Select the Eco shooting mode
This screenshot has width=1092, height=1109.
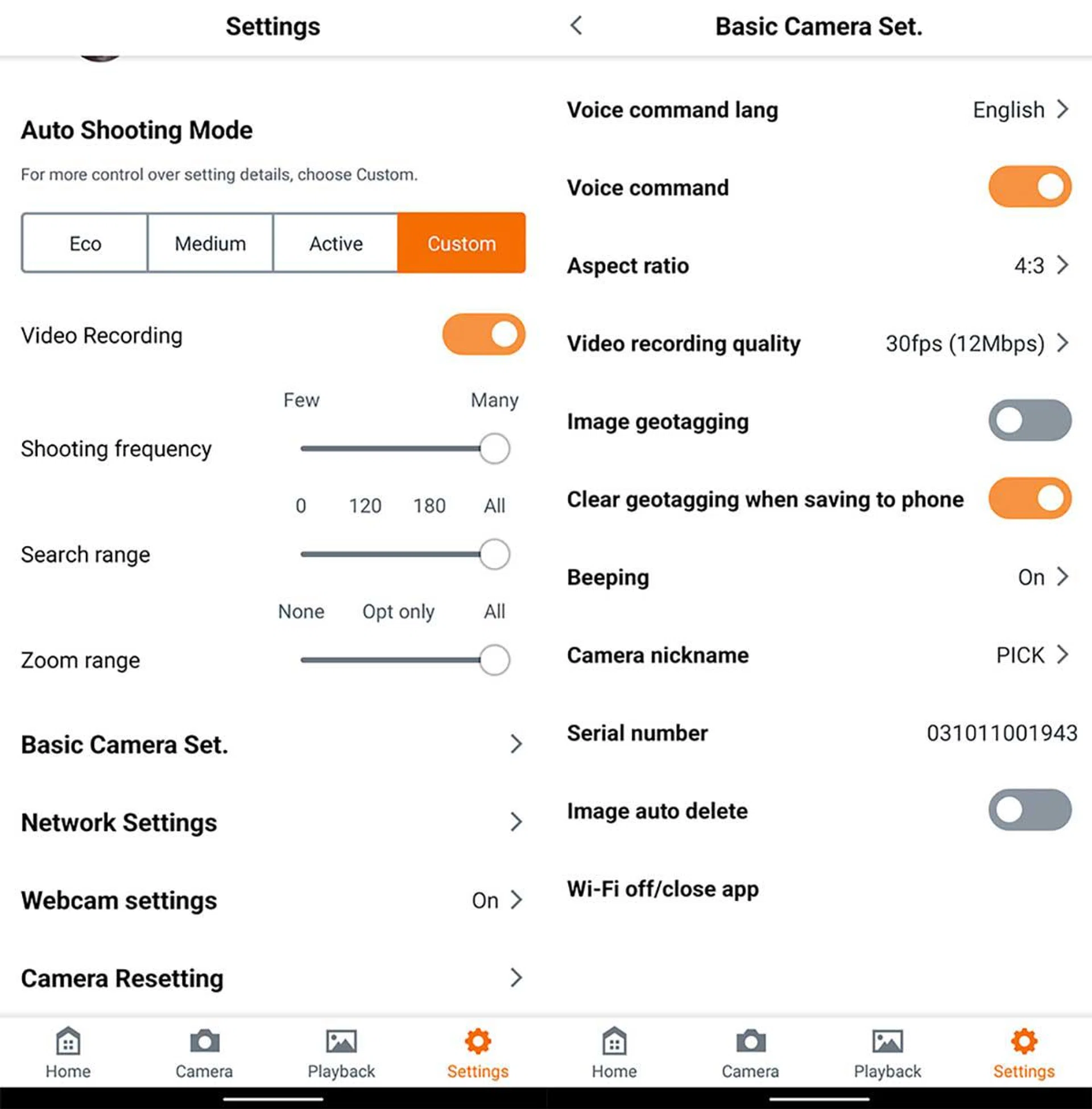pyautogui.click(x=85, y=243)
